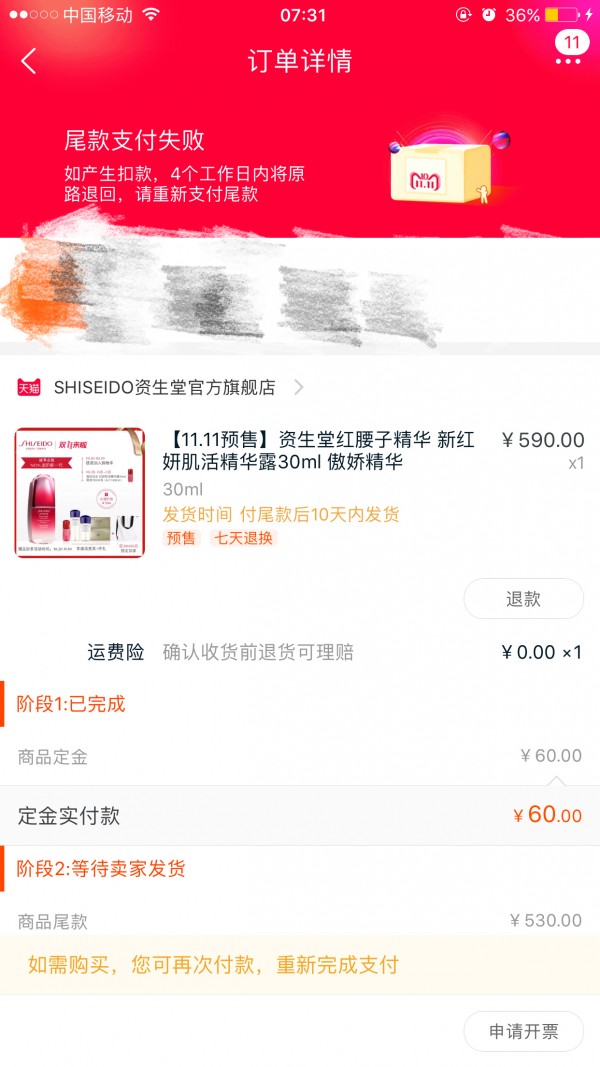
Task: Go back using the top-left arrow
Action: (29, 61)
